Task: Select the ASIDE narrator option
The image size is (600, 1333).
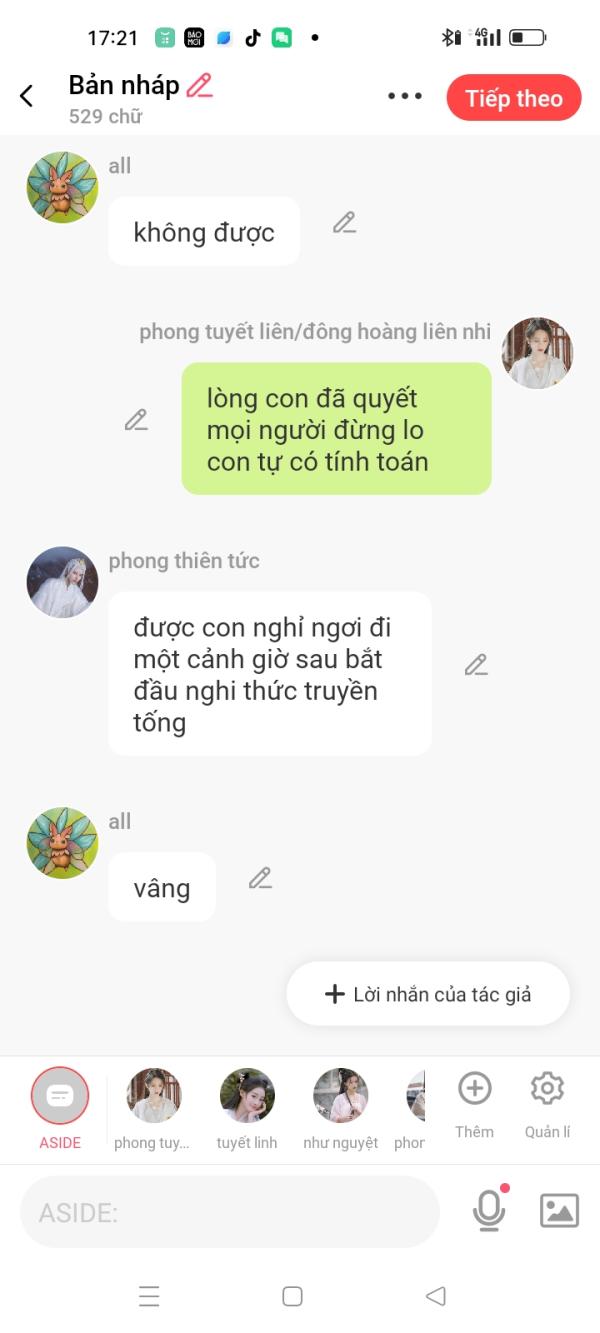Action: coord(60,1108)
